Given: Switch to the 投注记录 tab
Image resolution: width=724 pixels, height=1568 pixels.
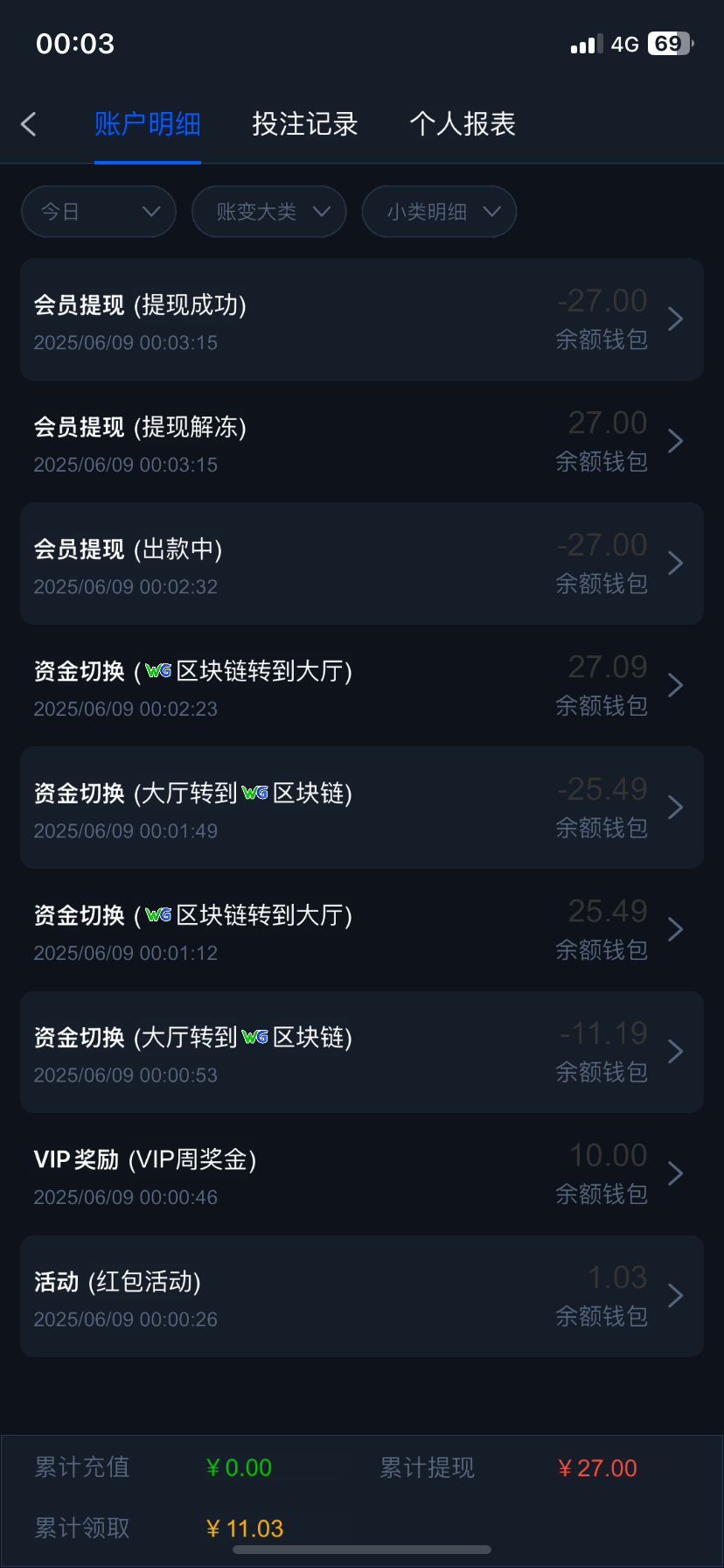Looking at the screenshot, I should [x=305, y=124].
